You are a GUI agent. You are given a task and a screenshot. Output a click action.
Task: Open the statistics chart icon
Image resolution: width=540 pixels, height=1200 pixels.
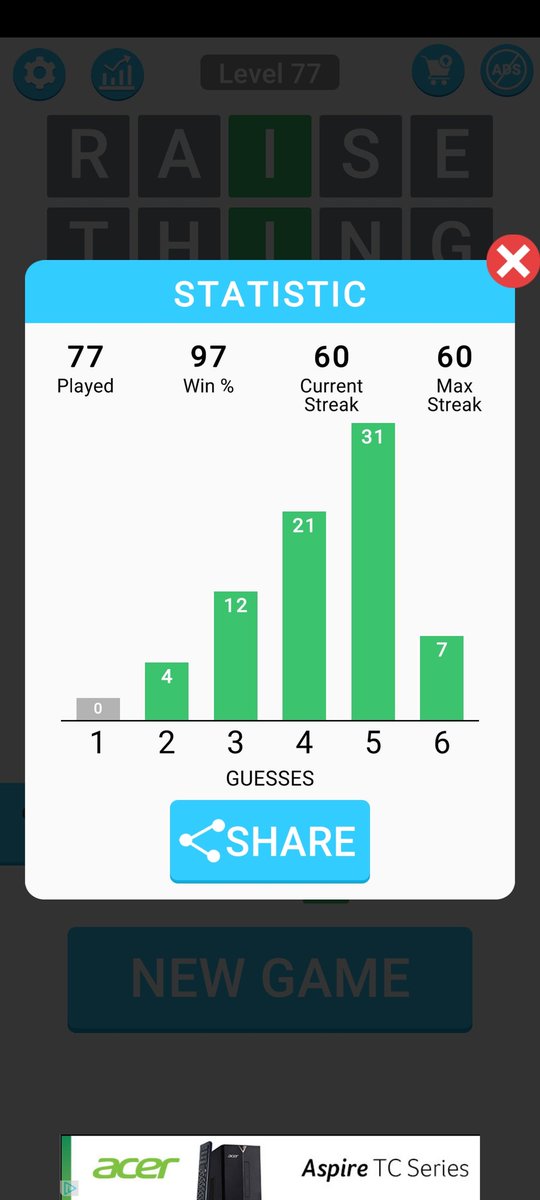[118, 73]
